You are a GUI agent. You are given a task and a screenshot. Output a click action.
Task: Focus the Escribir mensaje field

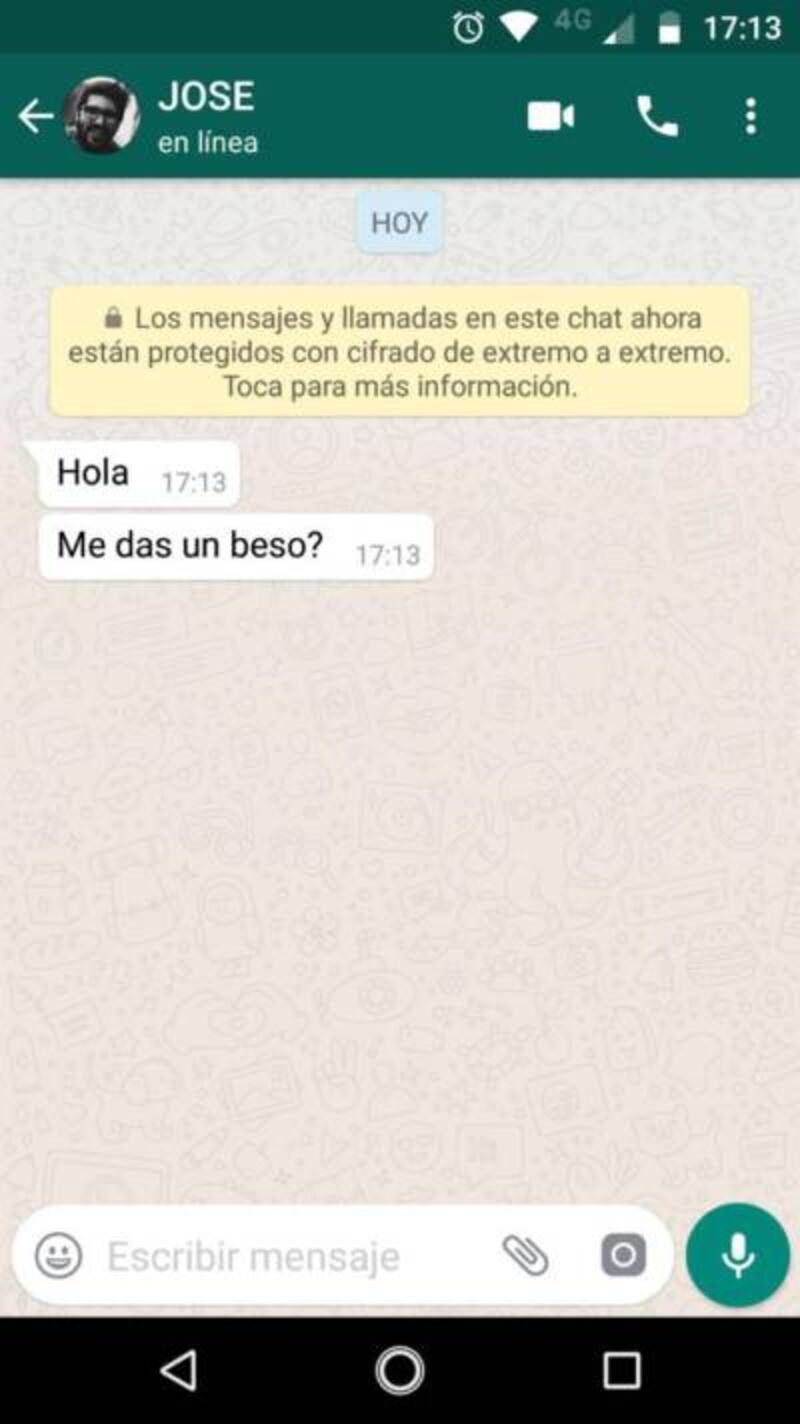coord(290,1256)
